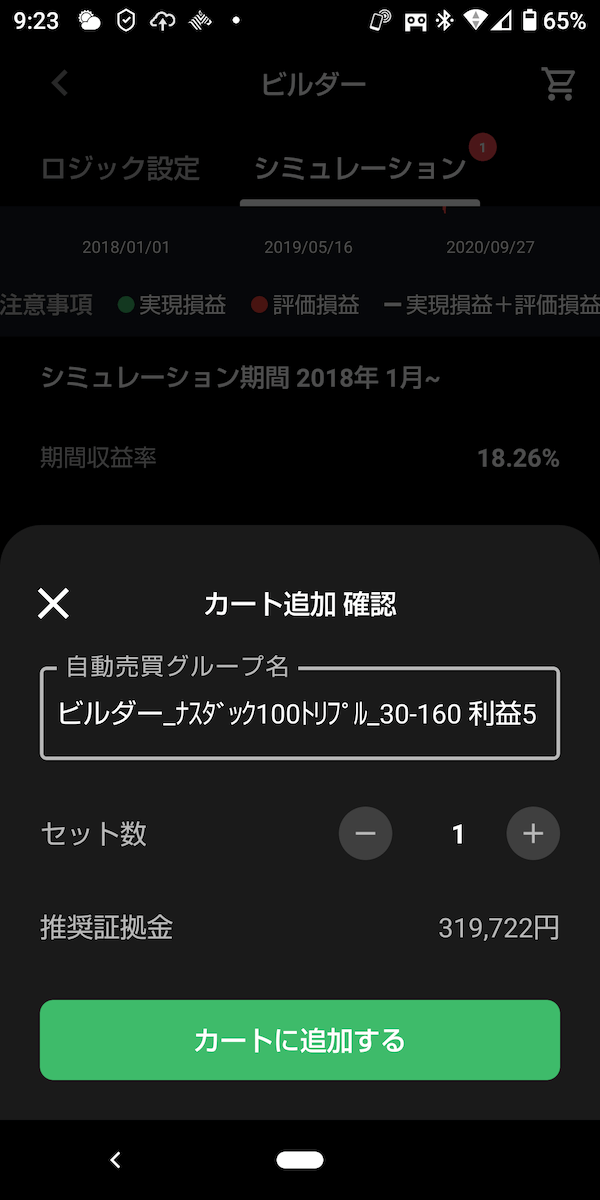This screenshot has width=600, height=1200.
Task: Select the シミュレーション tab
Action: pyautogui.click(x=360, y=168)
